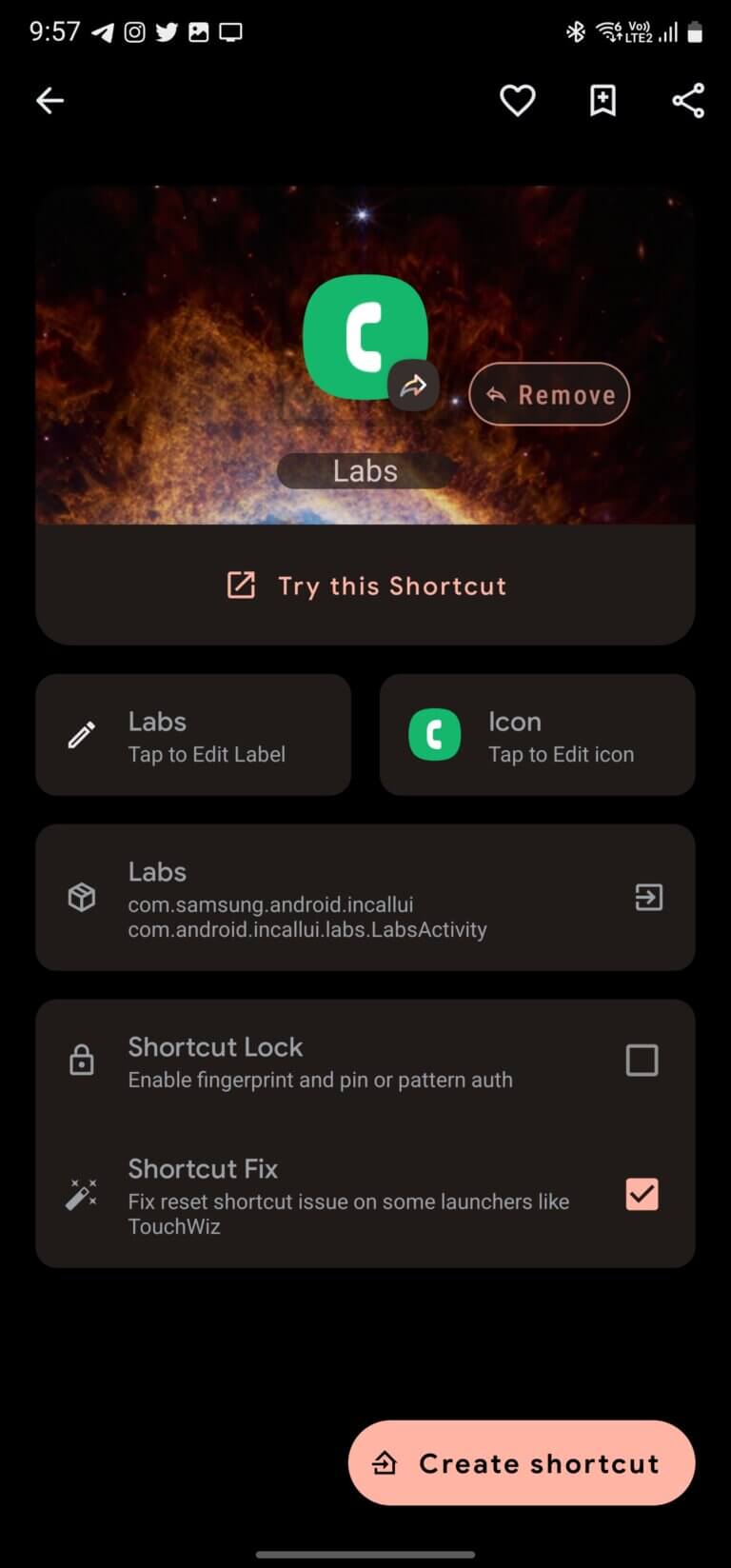Try this Shortcut
Viewport: 731px width, 1568px height.
[365, 586]
